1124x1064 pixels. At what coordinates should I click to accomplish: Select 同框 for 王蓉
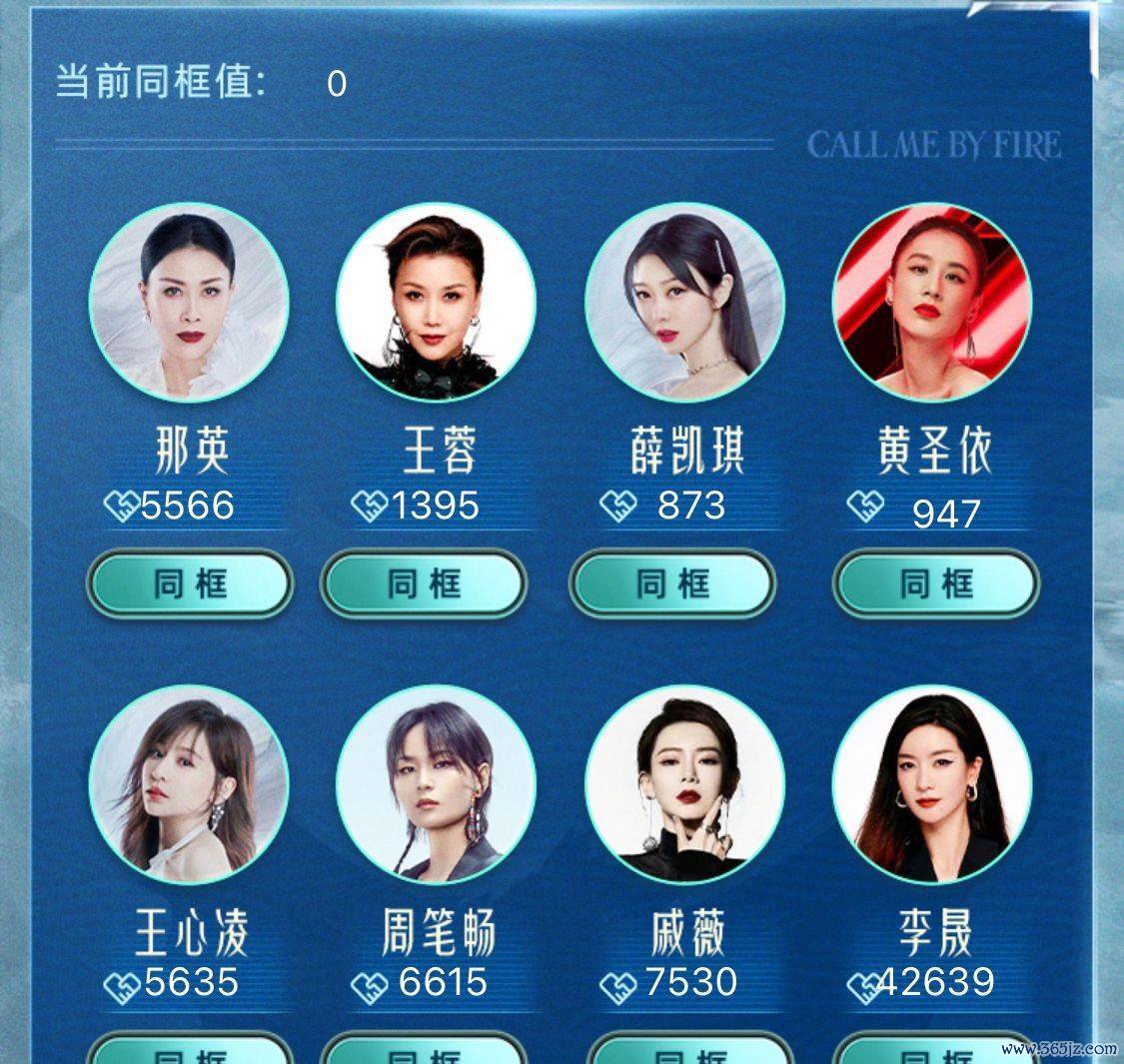tap(424, 583)
